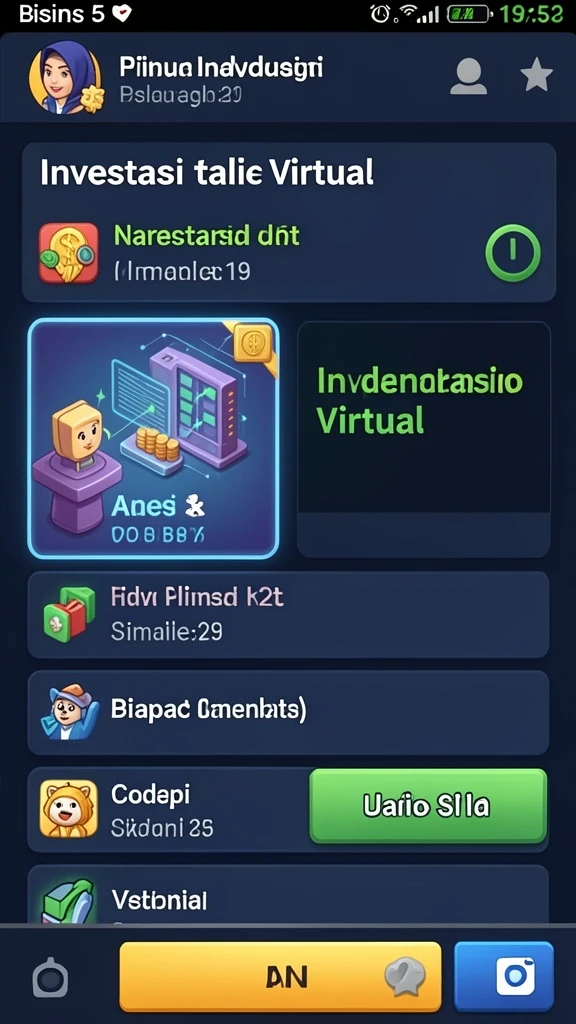Viewport: 576px width, 1024px height.
Task: Toggle the green power button
Action: click(x=513, y=253)
